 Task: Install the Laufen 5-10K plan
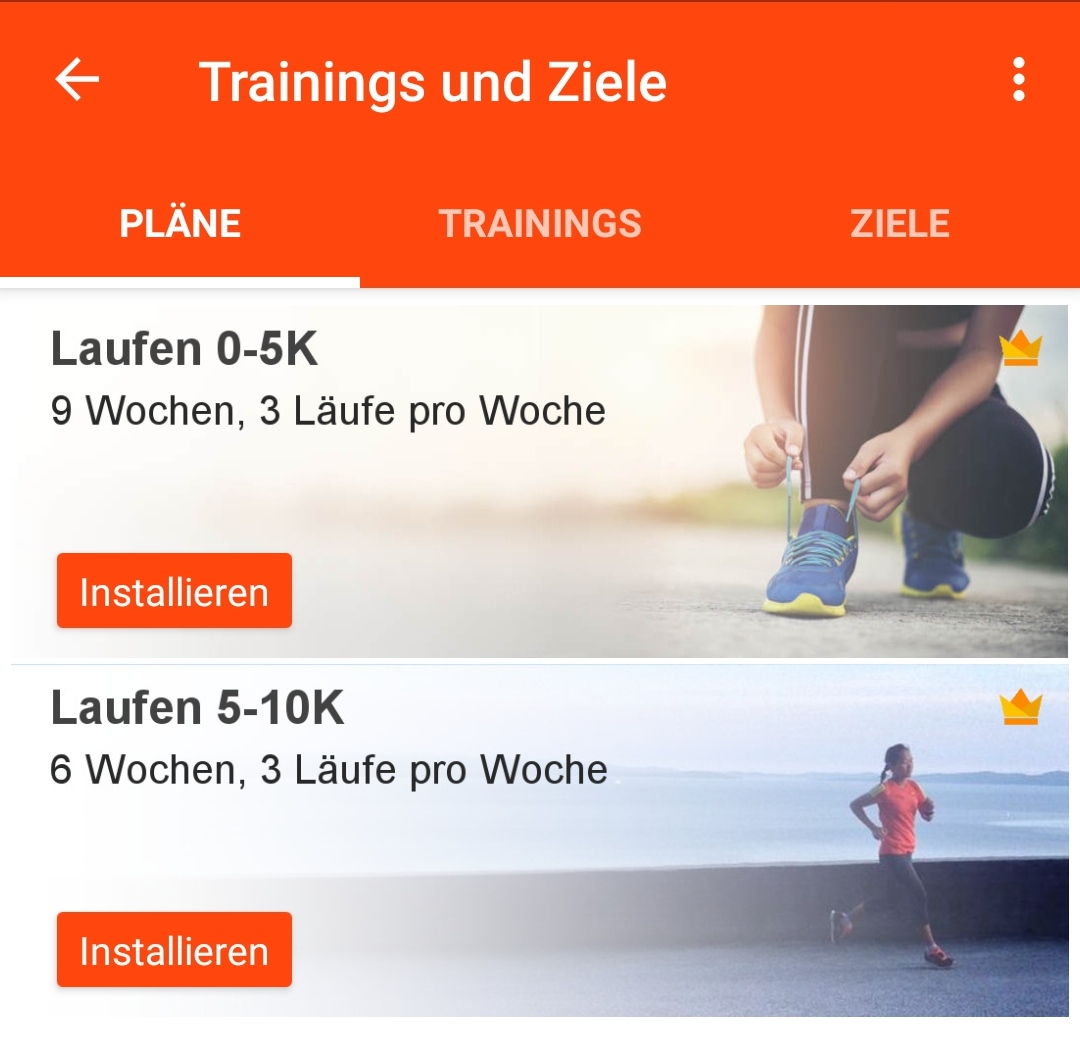174,950
